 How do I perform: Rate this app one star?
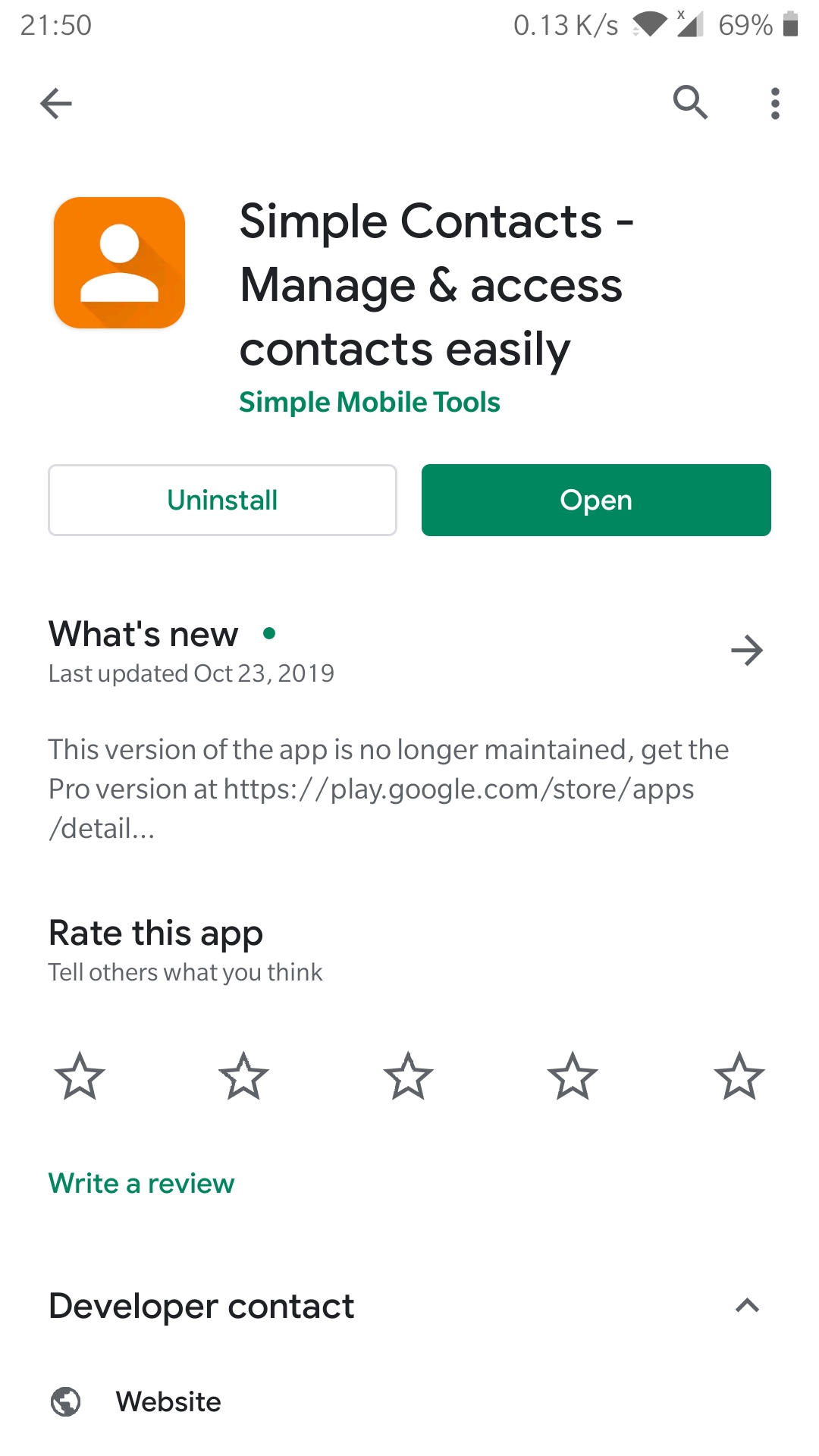[80, 1076]
